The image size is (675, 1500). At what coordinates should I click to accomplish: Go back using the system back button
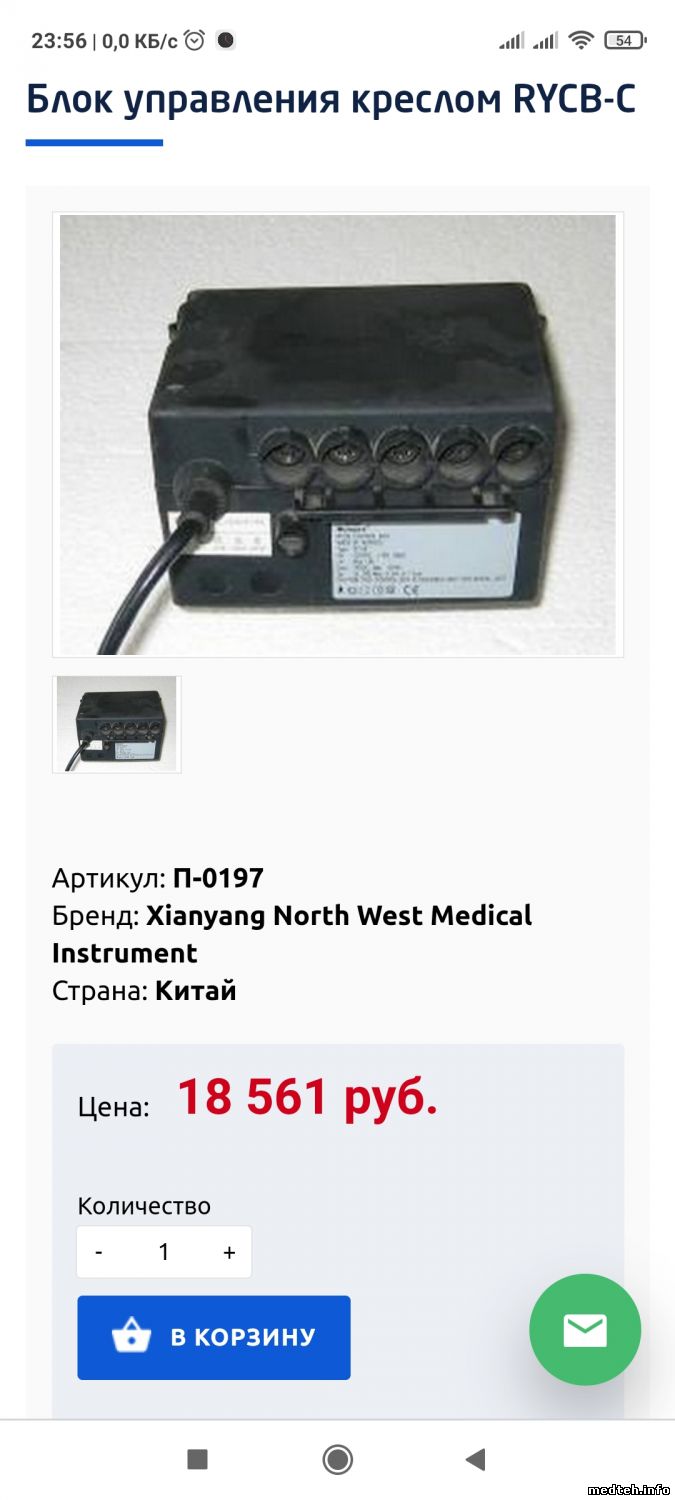475,1460
